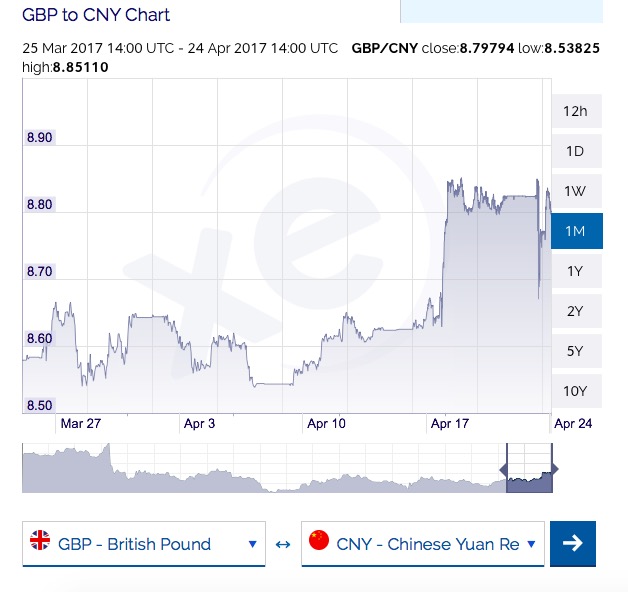Viewport: 628px width, 592px height.
Task: Tap the range selector on mini chart
Action: [x=529, y=470]
